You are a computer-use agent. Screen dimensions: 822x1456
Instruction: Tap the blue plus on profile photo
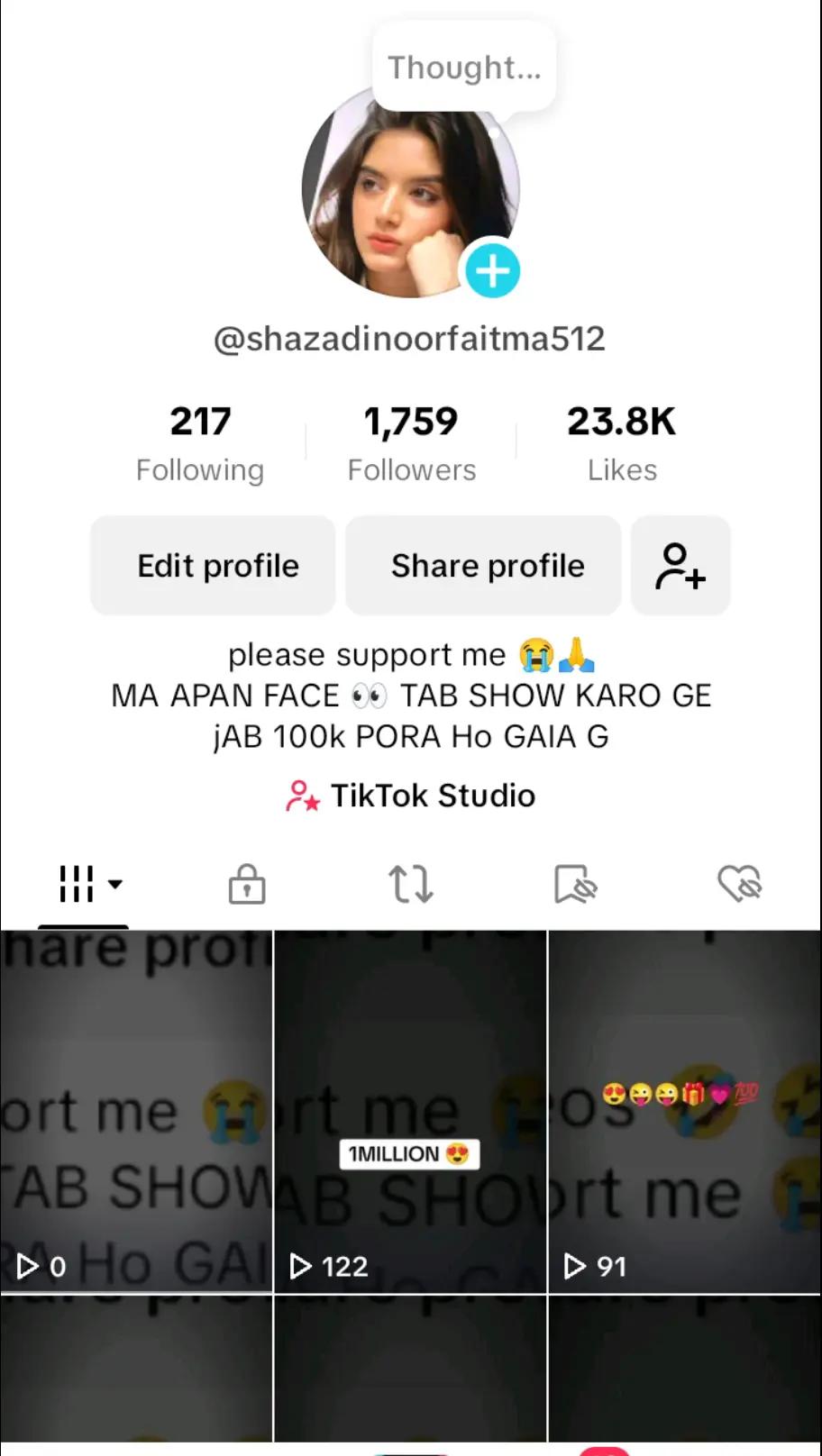click(x=492, y=271)
